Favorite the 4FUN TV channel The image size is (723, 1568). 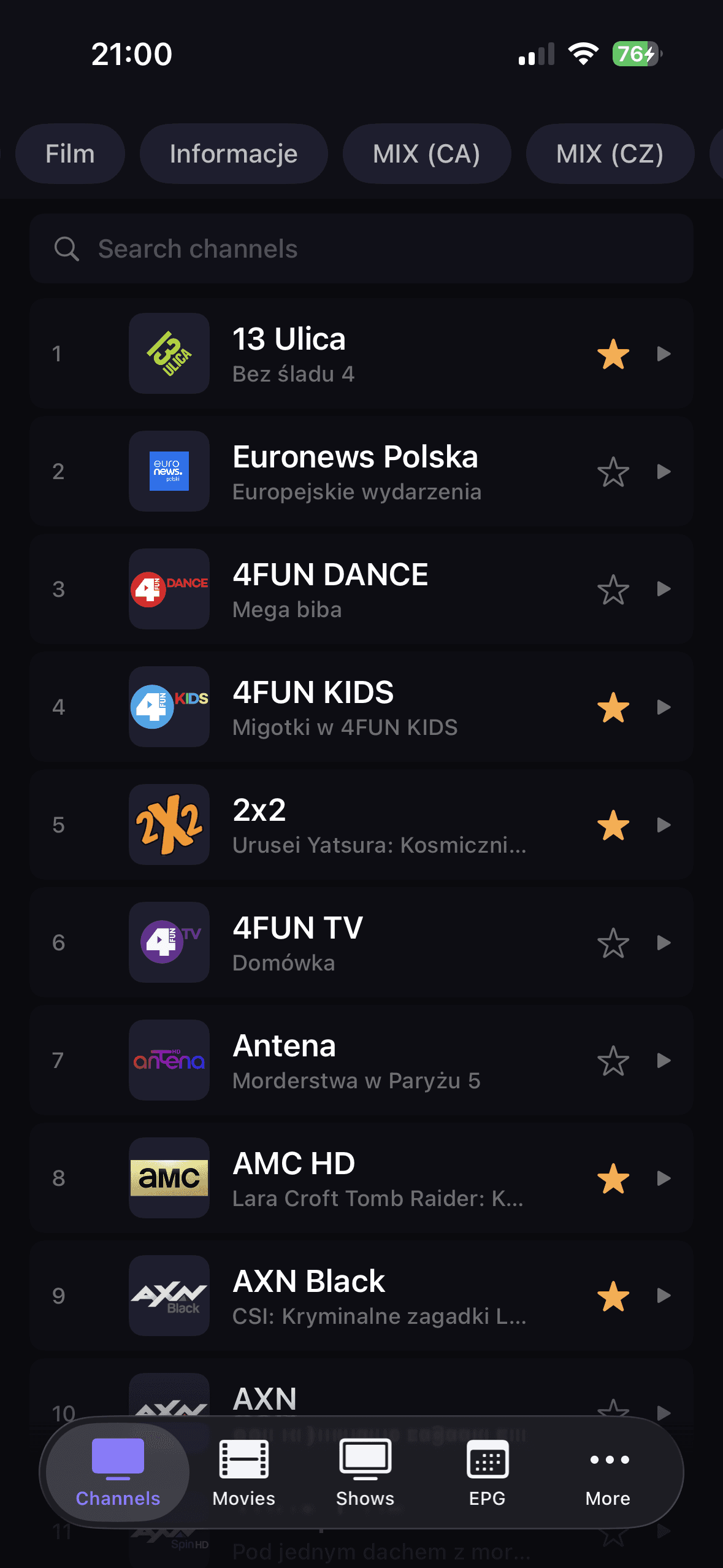(x=612, y=943)
